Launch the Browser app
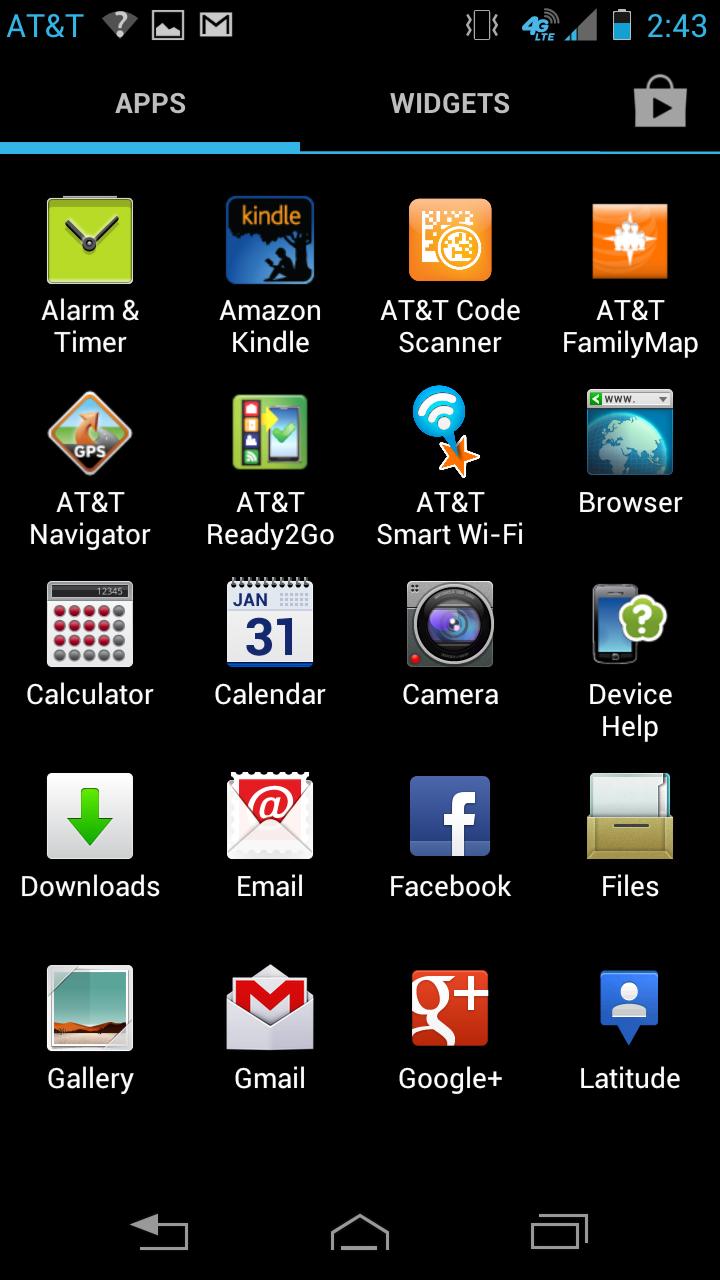 click(630, 452)
